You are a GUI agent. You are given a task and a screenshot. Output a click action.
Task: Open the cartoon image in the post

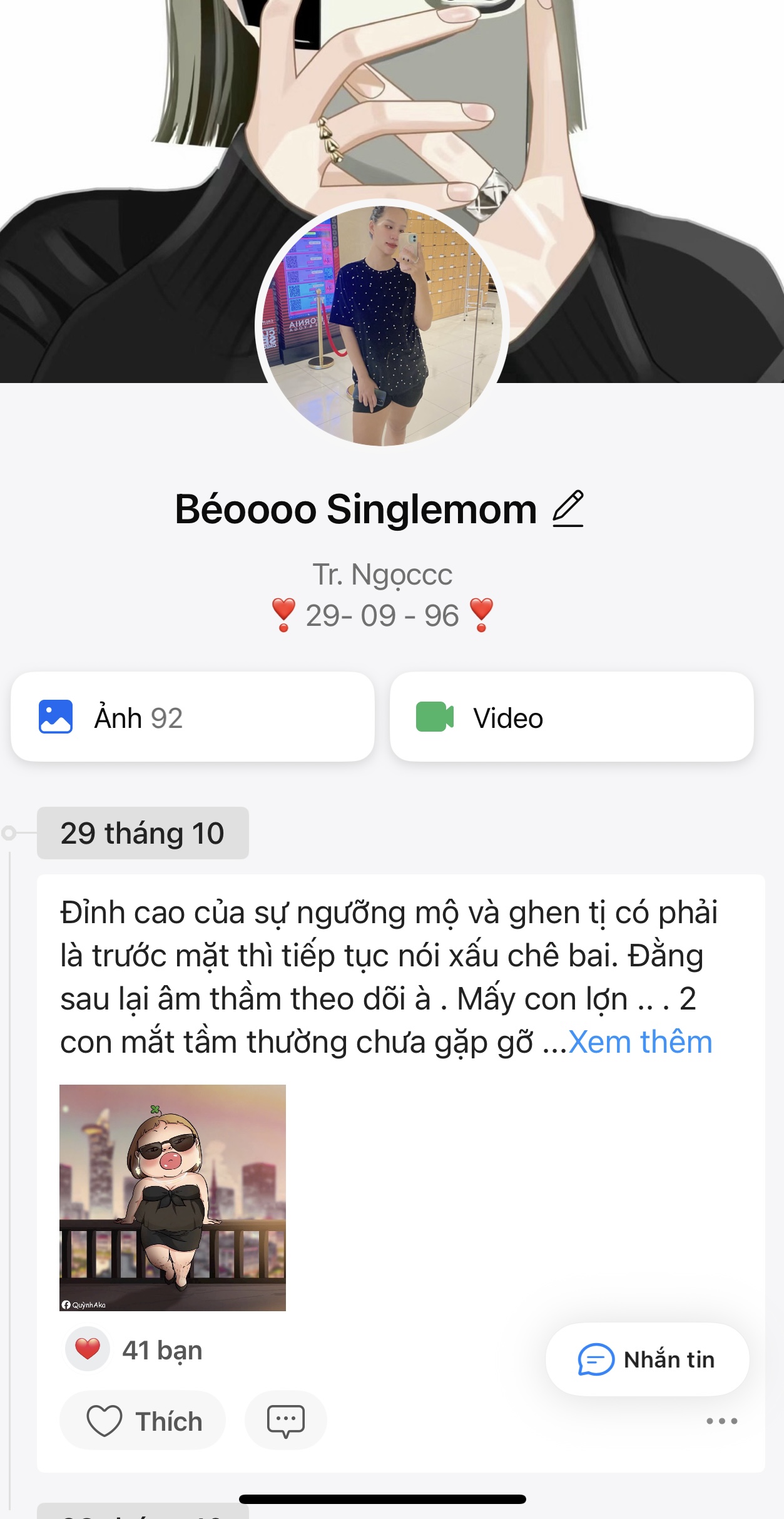(x=173, y=1197)
